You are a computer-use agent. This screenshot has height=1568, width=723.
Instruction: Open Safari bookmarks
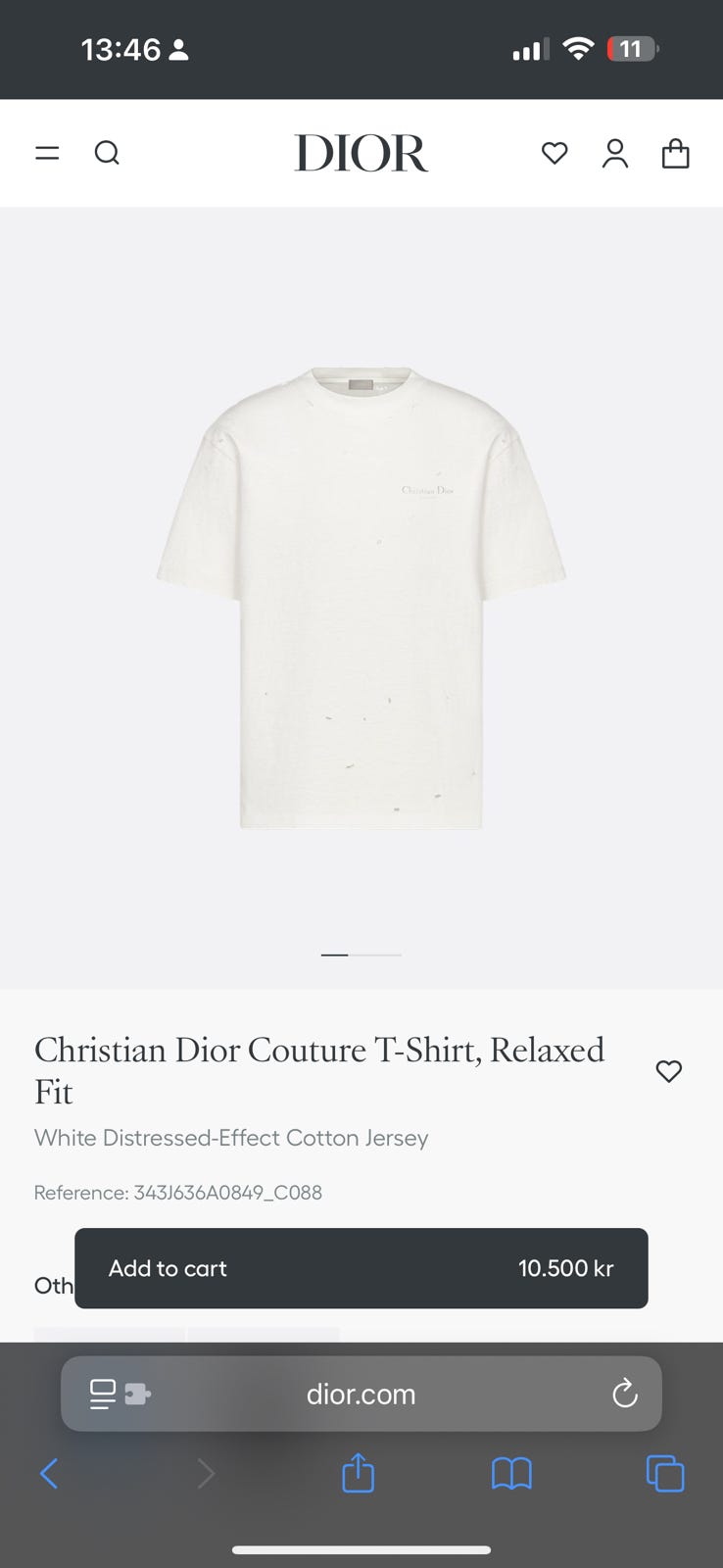click(x=511, y=1473)
